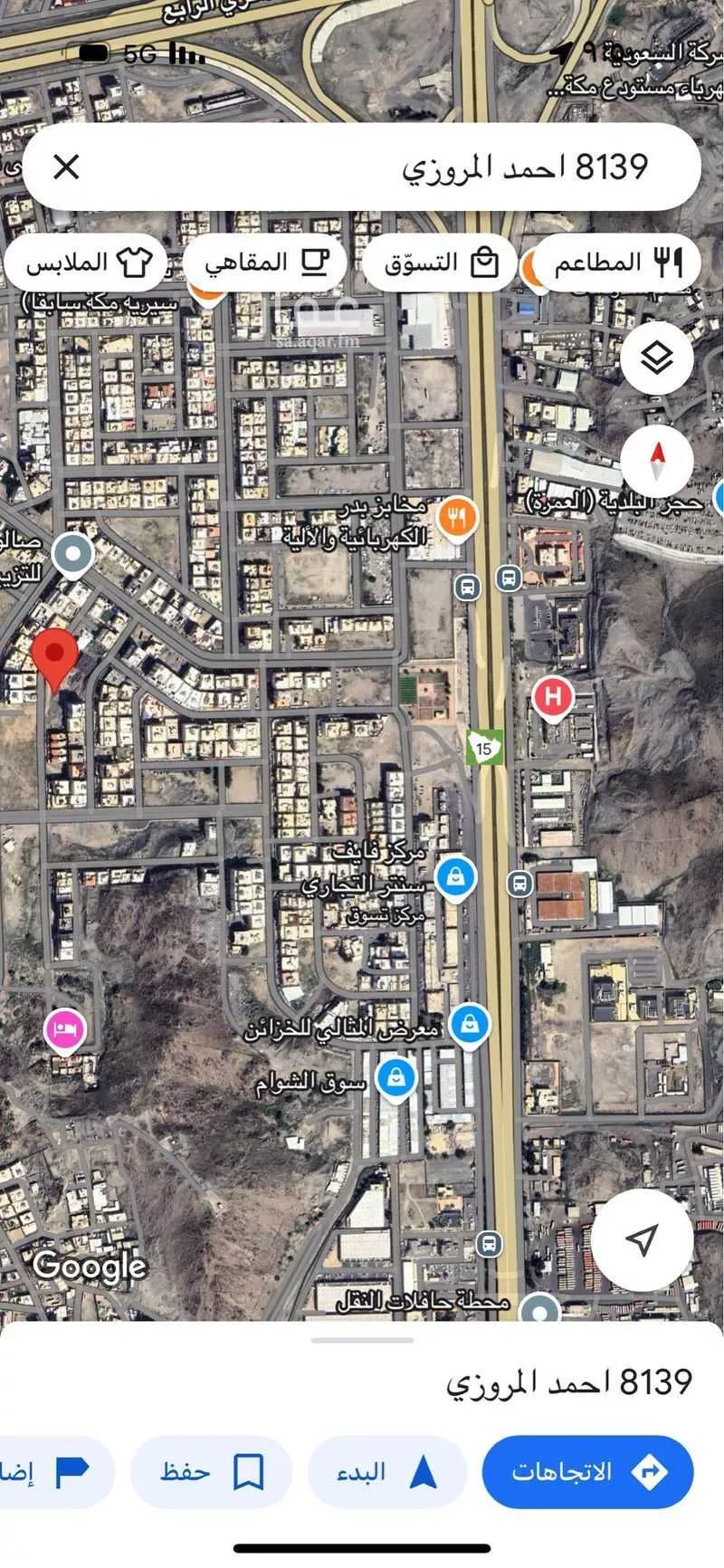Select the الملابس clothing chip
The width and height of the screenshot is (724, 1568).
coord(88,263)
